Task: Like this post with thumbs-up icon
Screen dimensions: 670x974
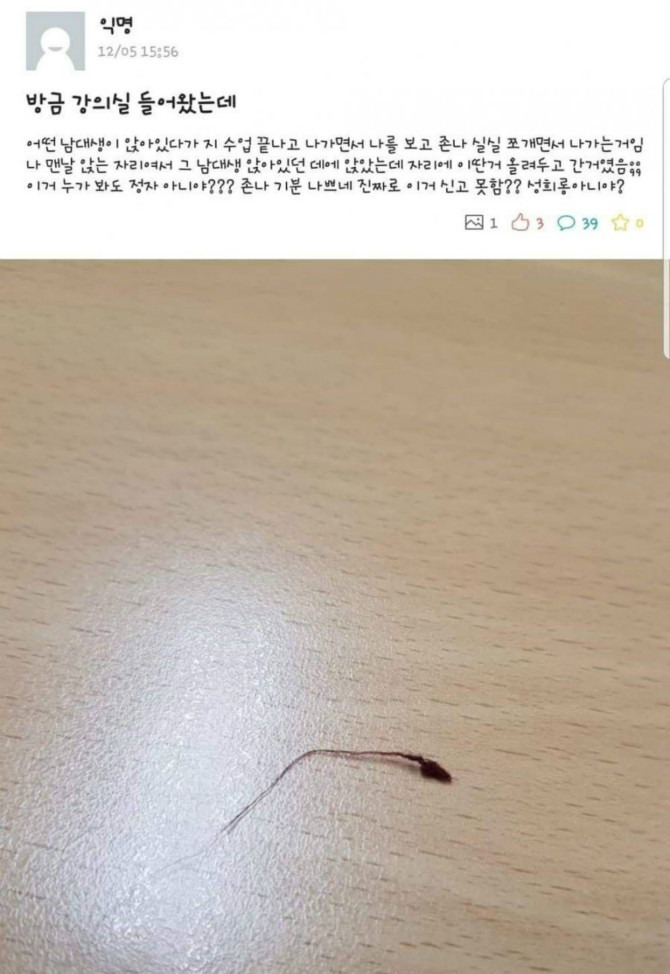Action: 520,224
